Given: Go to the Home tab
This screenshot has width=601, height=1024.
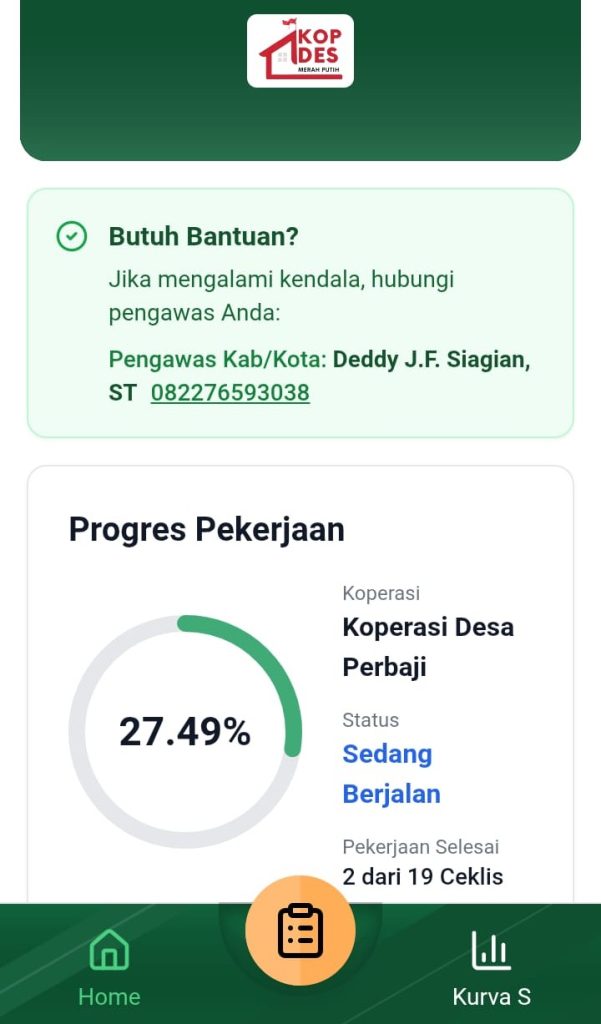Looking at the screenshot, I should pyautogui.click(x=109, y=966).
